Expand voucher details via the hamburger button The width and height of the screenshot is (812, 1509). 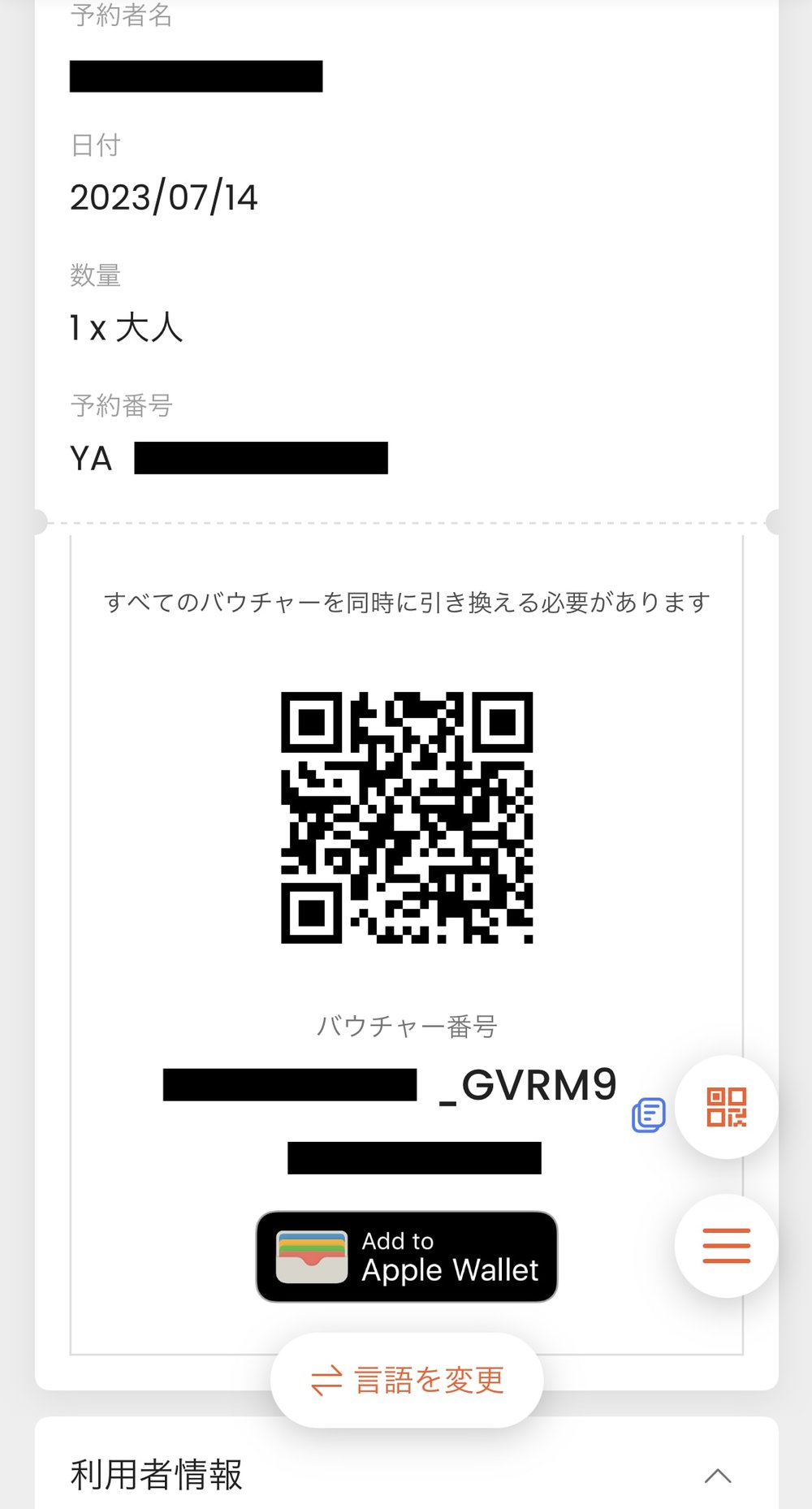point(725,1244)
